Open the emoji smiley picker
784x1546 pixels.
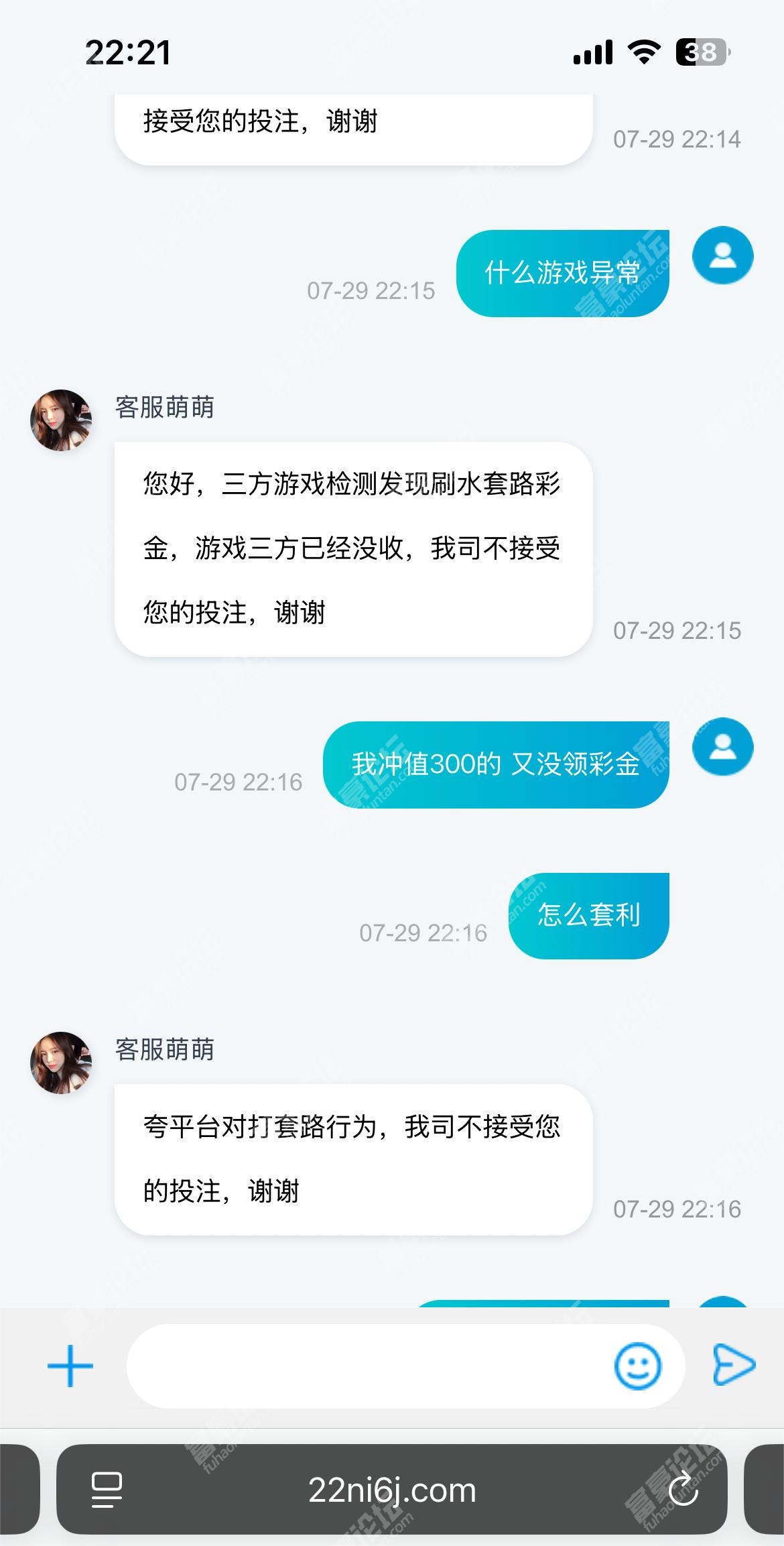(x=637, y=1366)
